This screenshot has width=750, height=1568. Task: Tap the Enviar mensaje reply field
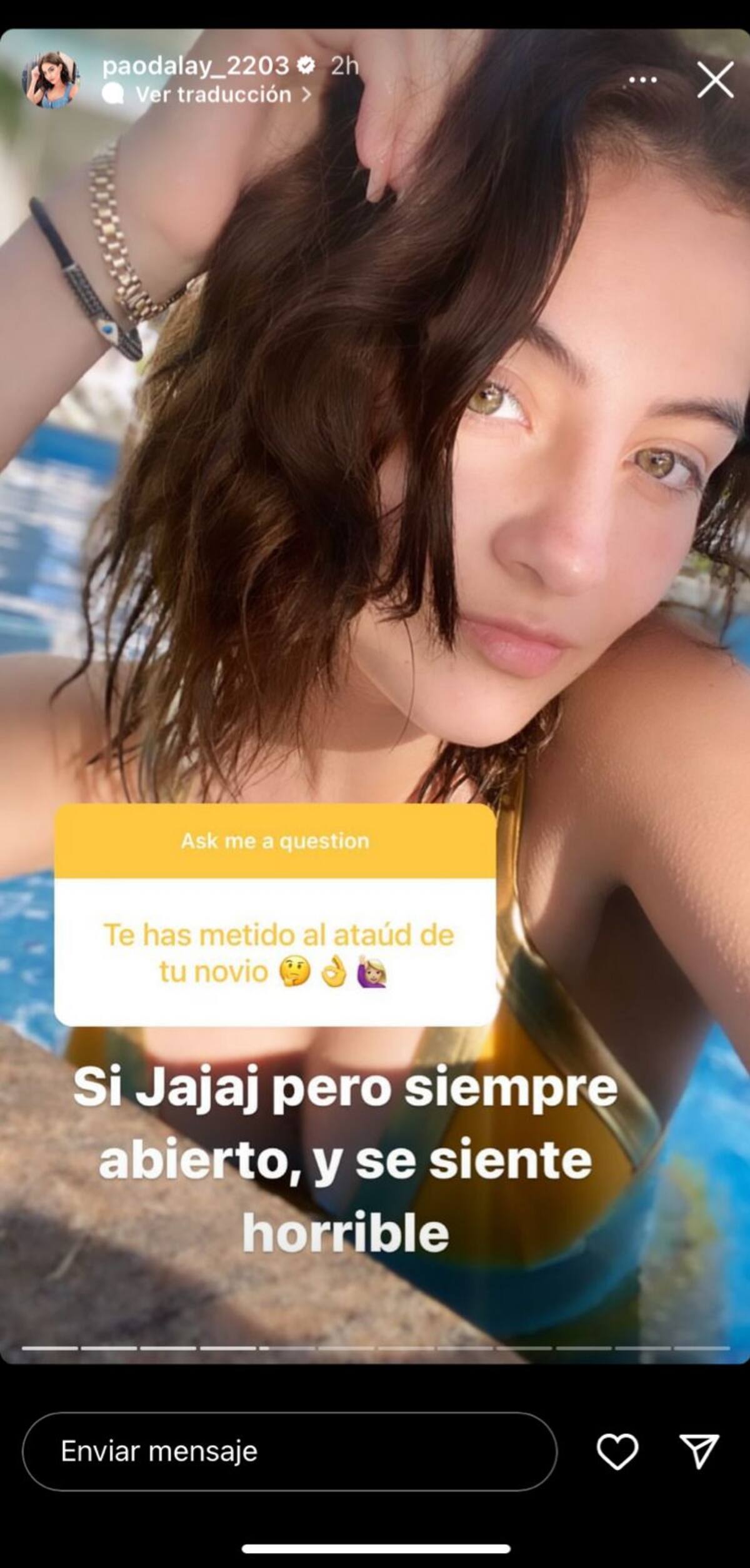click(x=289, y=1451)
